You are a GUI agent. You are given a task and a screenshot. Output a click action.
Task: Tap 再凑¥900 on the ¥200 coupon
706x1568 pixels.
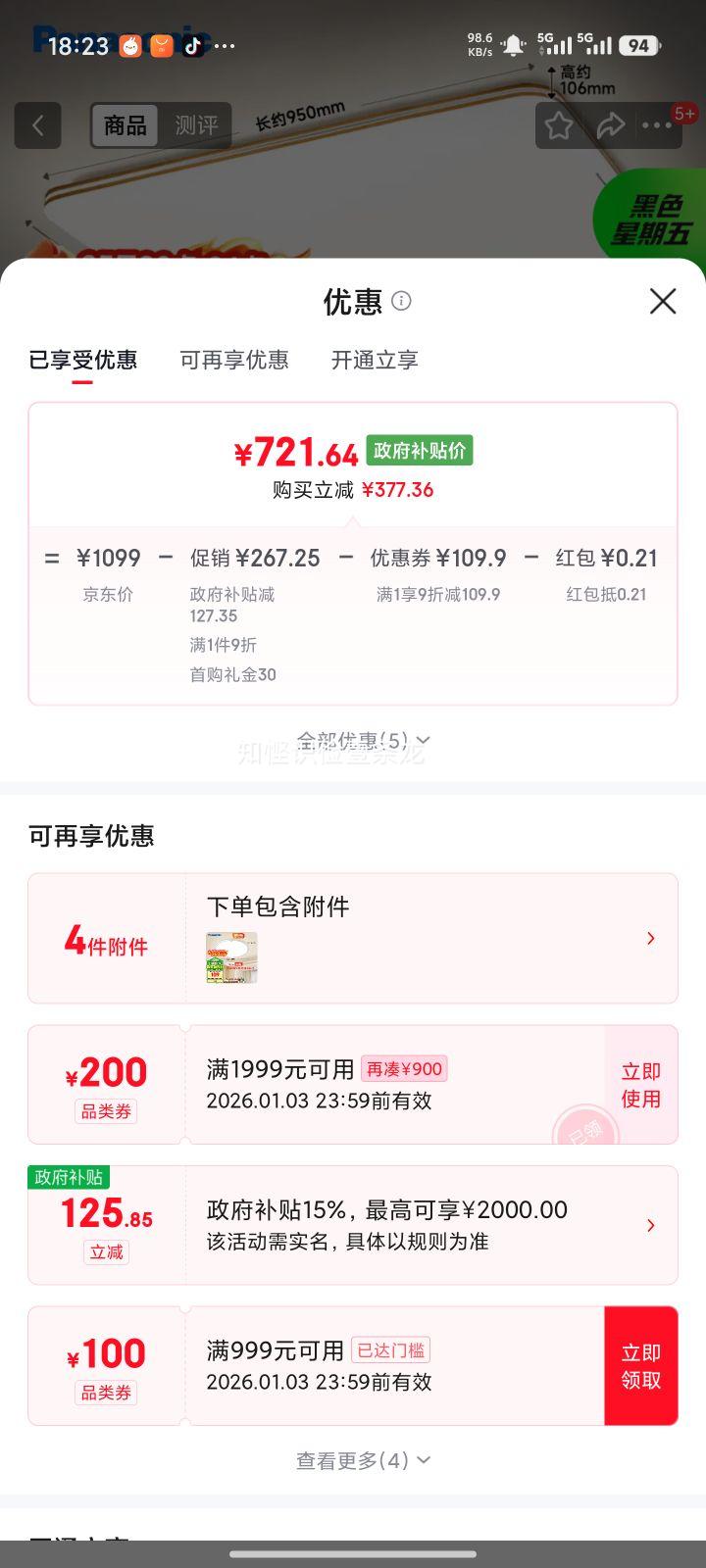click(405, 1068)
